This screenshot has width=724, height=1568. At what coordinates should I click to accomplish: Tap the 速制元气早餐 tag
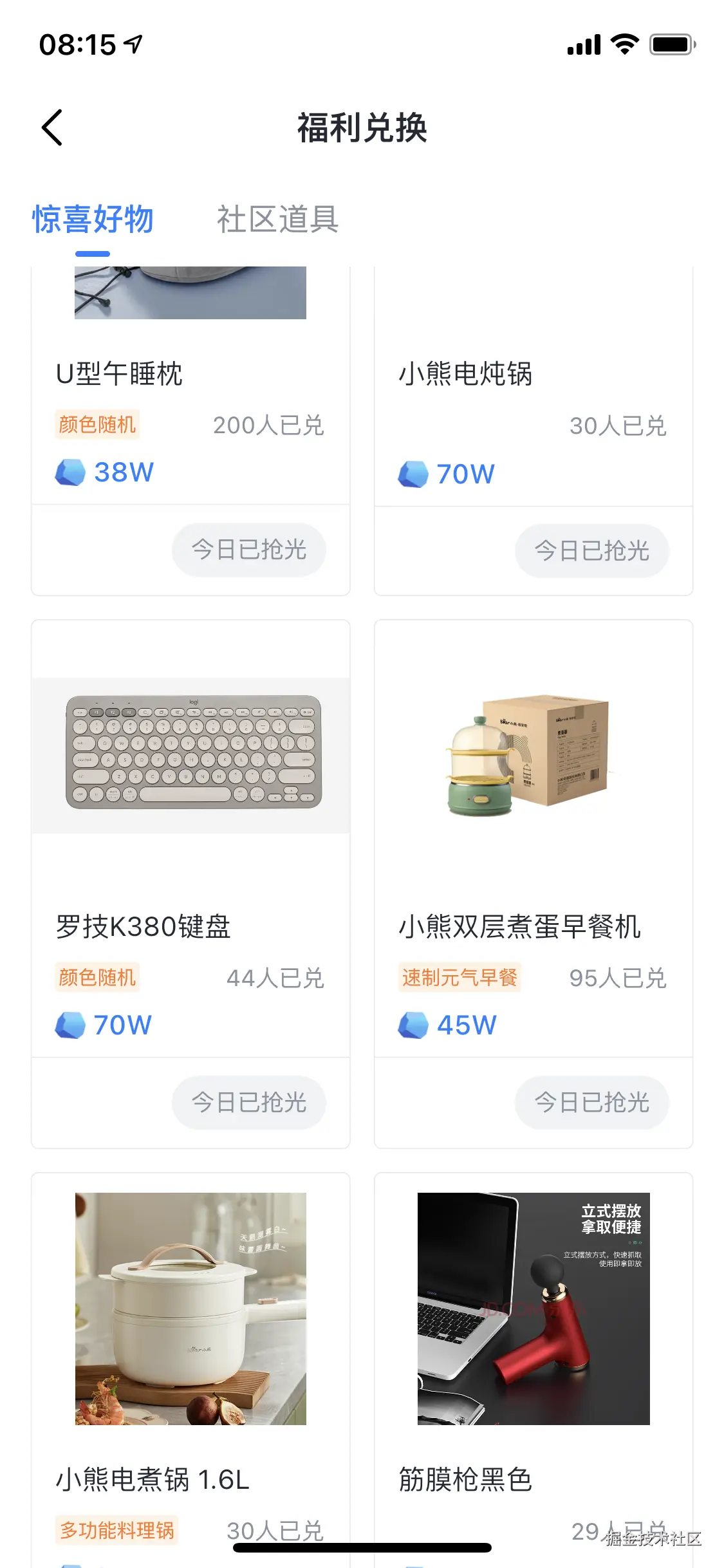click(459, 977)
